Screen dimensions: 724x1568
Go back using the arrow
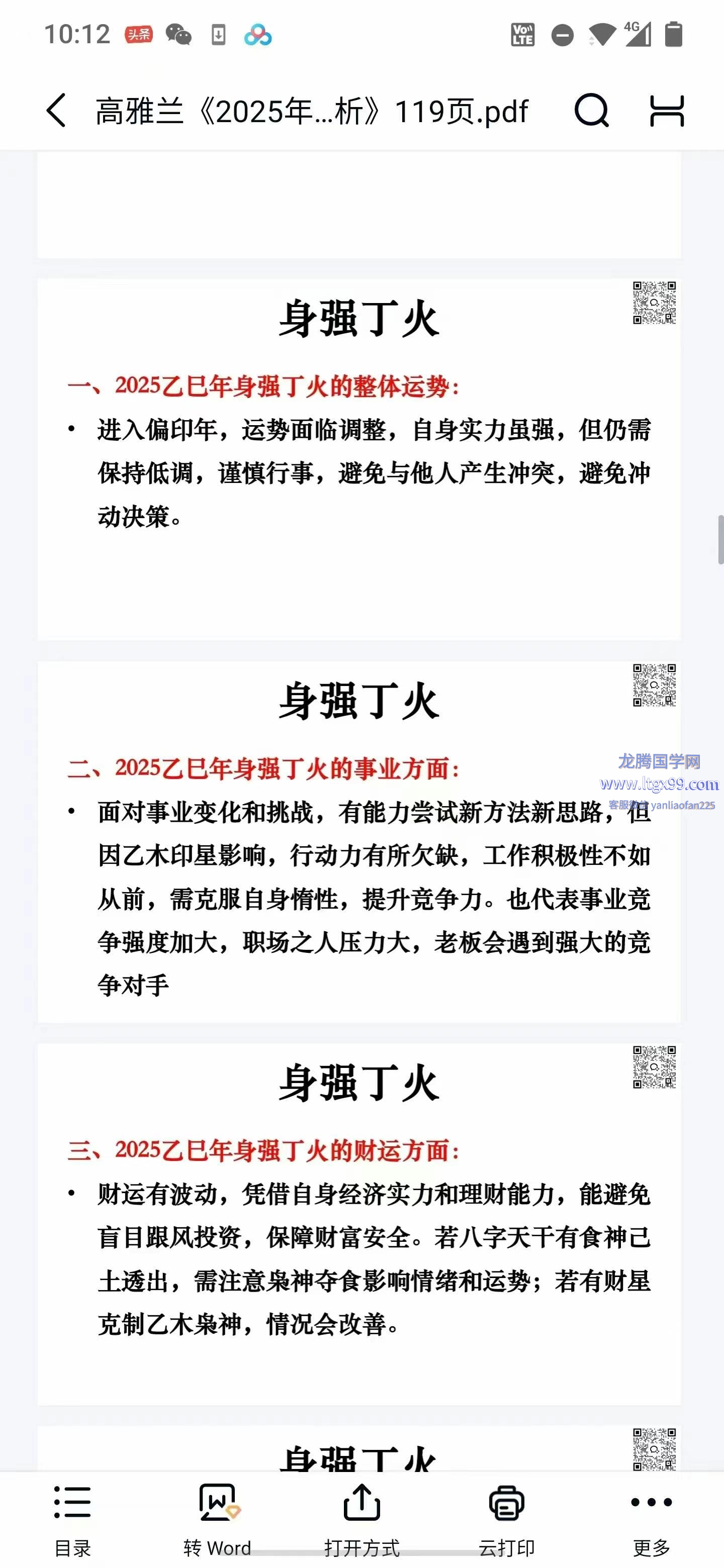click(x=56, y=111)
